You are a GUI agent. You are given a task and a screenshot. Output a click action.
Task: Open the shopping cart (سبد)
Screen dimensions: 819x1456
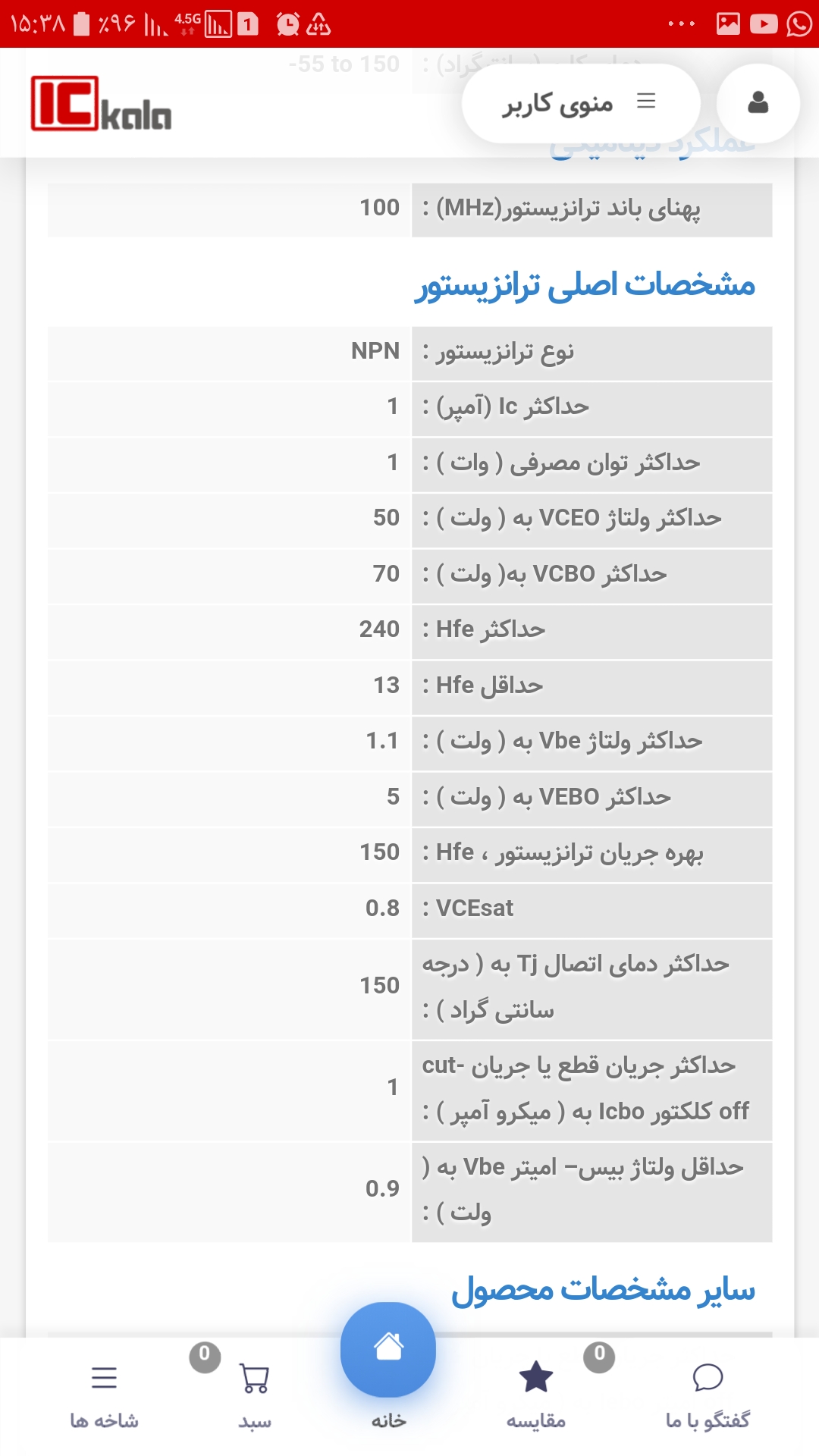[255, 1396]
